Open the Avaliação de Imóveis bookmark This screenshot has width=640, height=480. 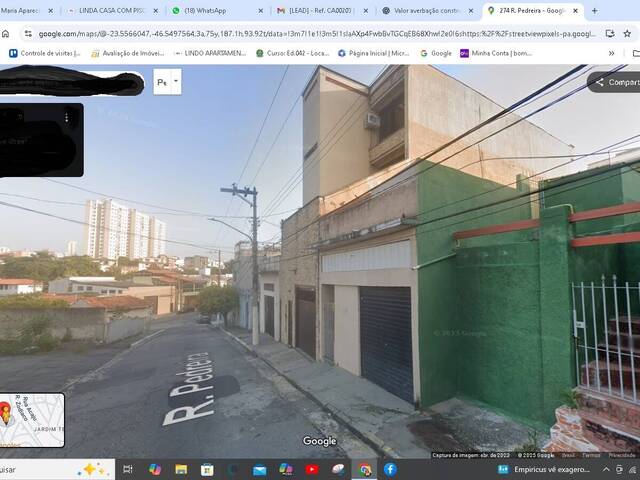click(x=127, y=53)
